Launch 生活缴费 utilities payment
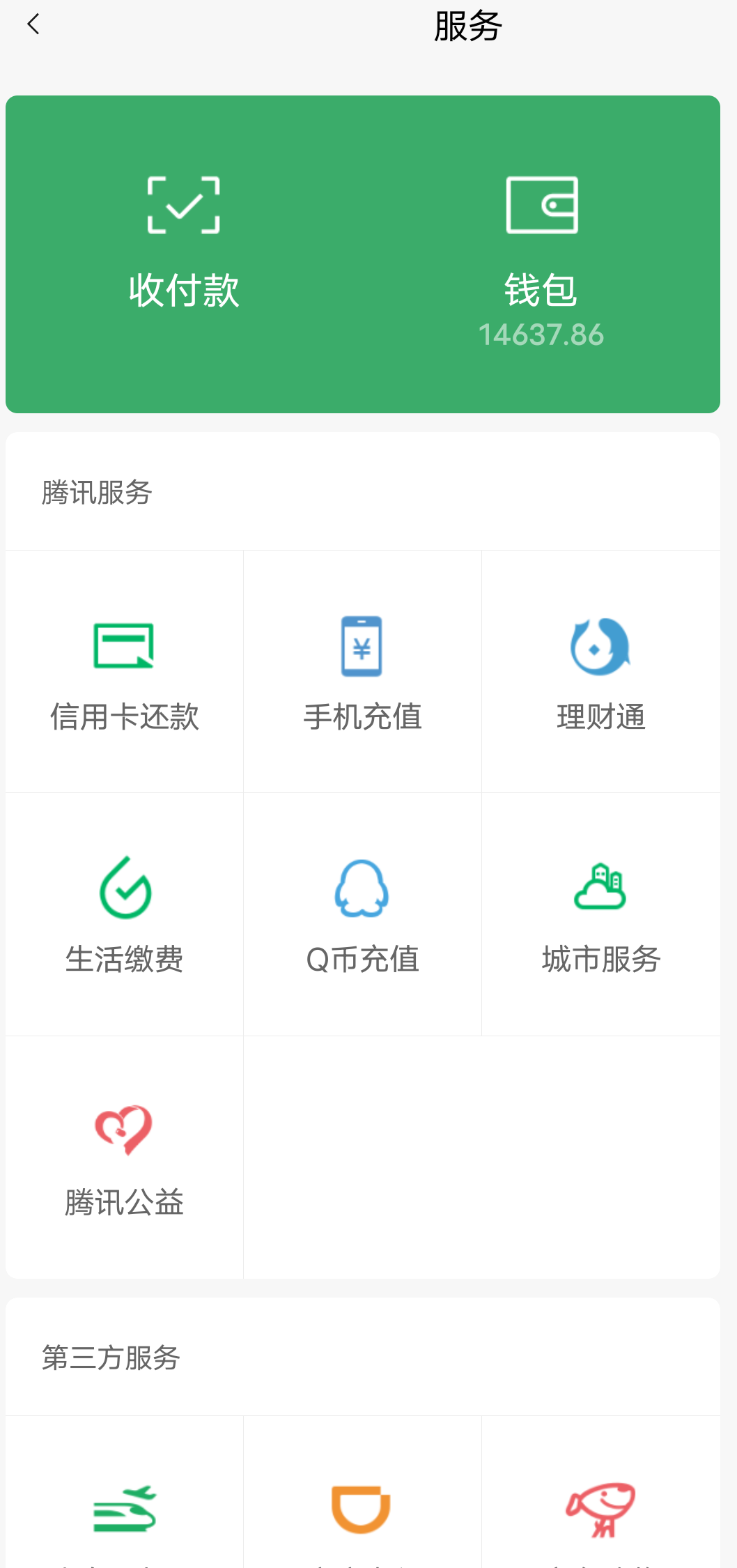The image size is (737, 1568). pos(125,914)
